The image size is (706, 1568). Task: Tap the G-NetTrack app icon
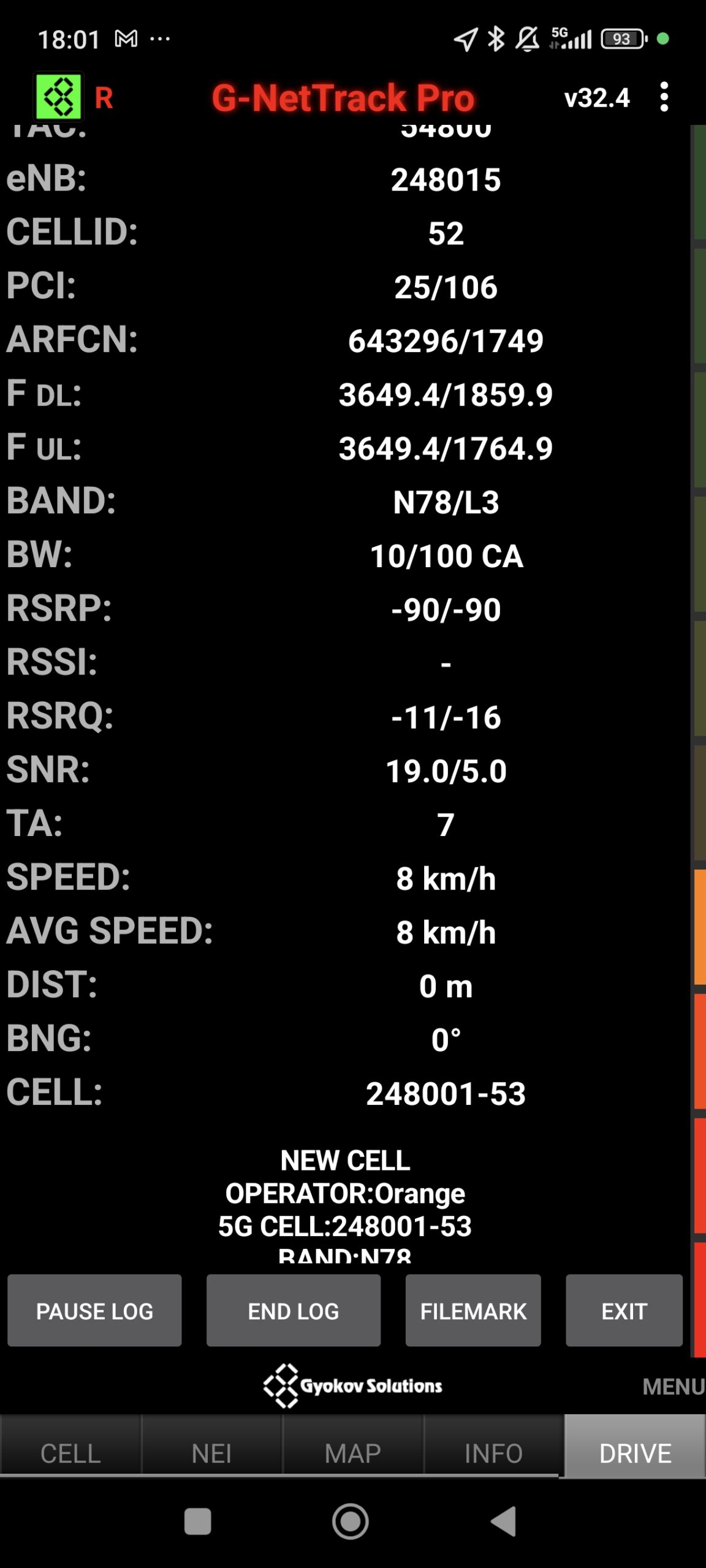point(59,97)
